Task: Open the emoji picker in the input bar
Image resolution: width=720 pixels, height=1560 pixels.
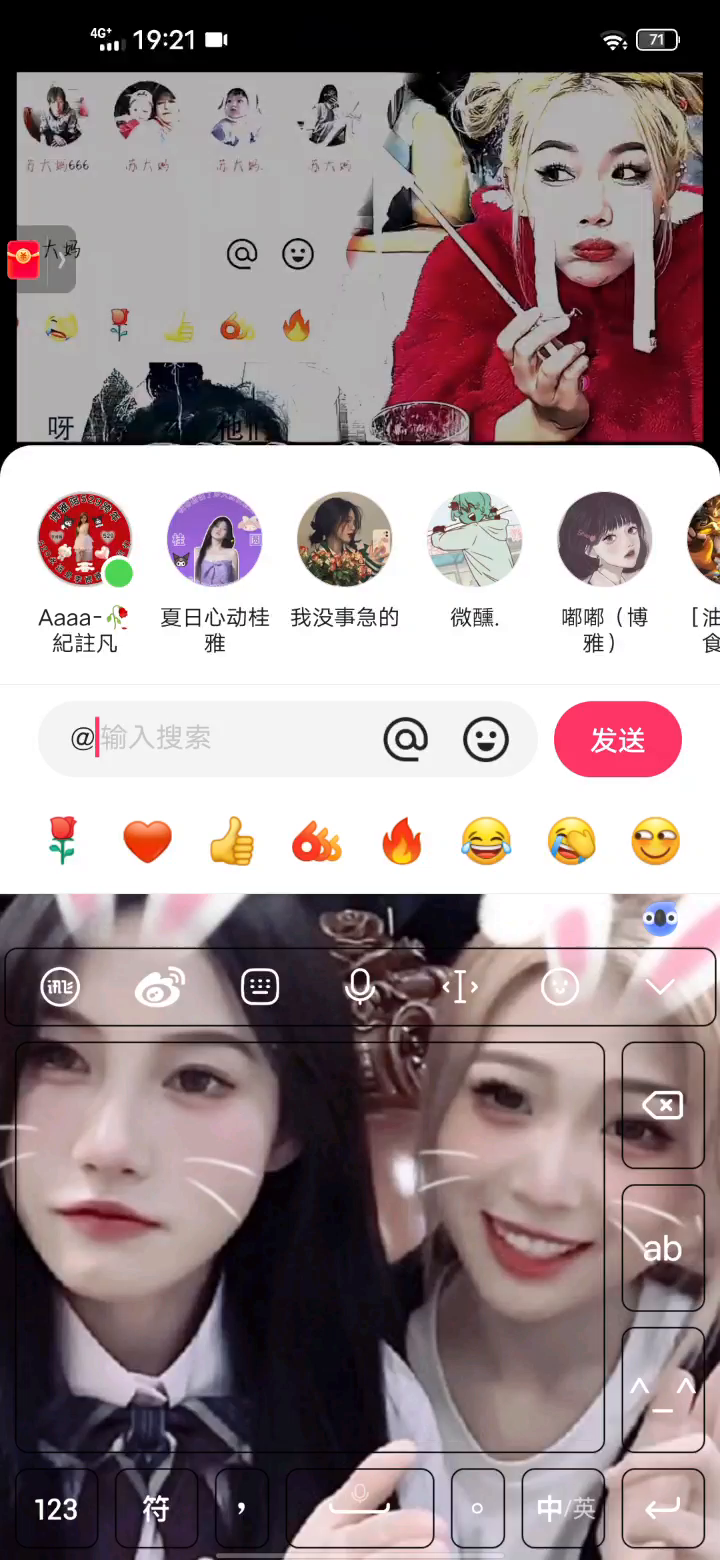Action: (x=486, y=740)
